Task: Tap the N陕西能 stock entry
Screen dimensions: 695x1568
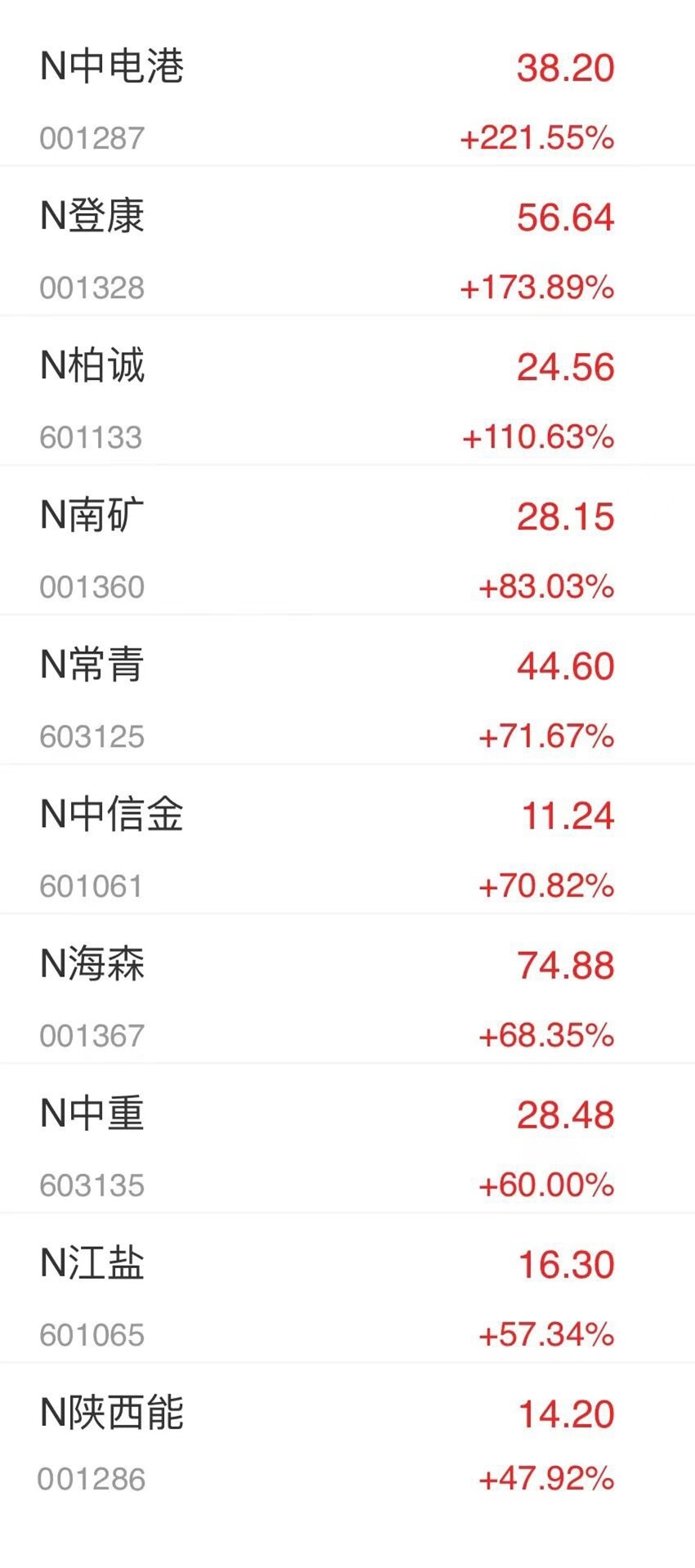Action: pyautogui.click(x=112, y=1413)
